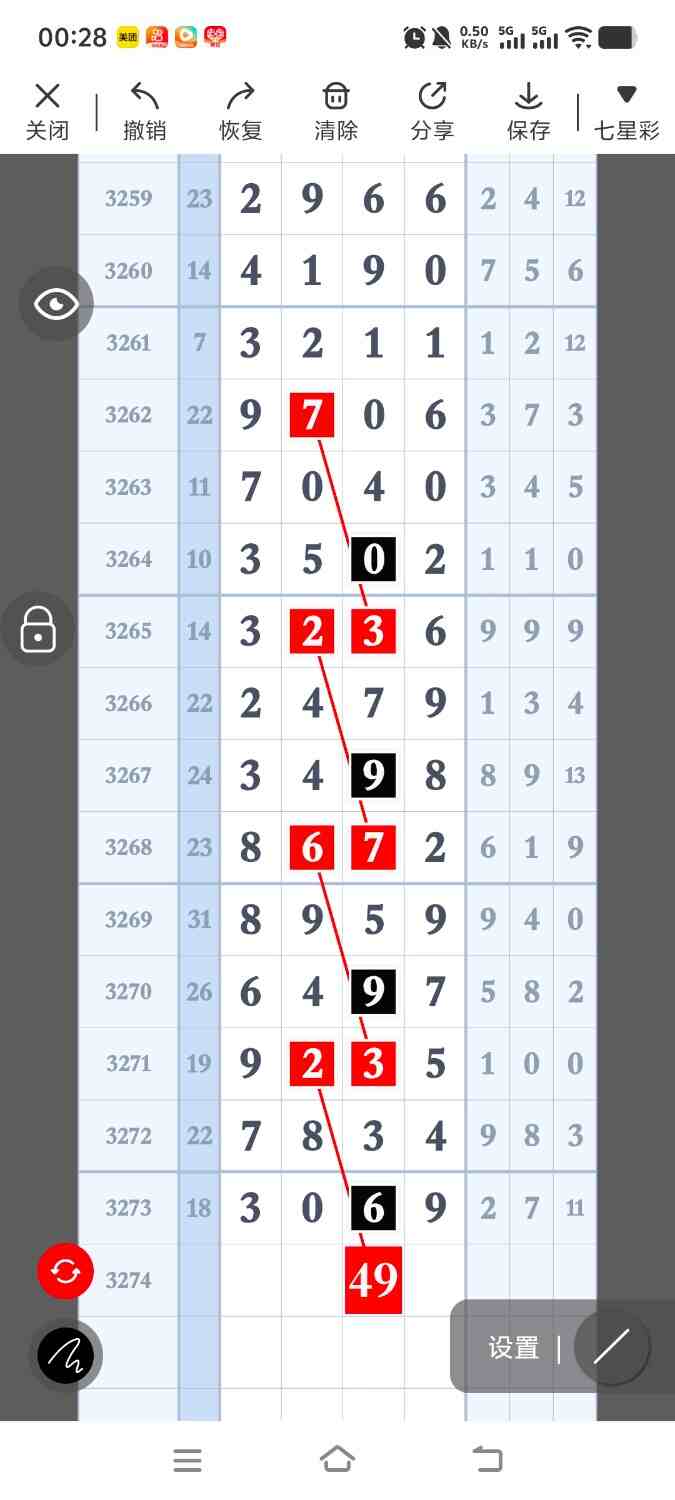Viewport: 675px width, 1500px height.
Task: Go back with the system back button
Action: coord(487,1460)
